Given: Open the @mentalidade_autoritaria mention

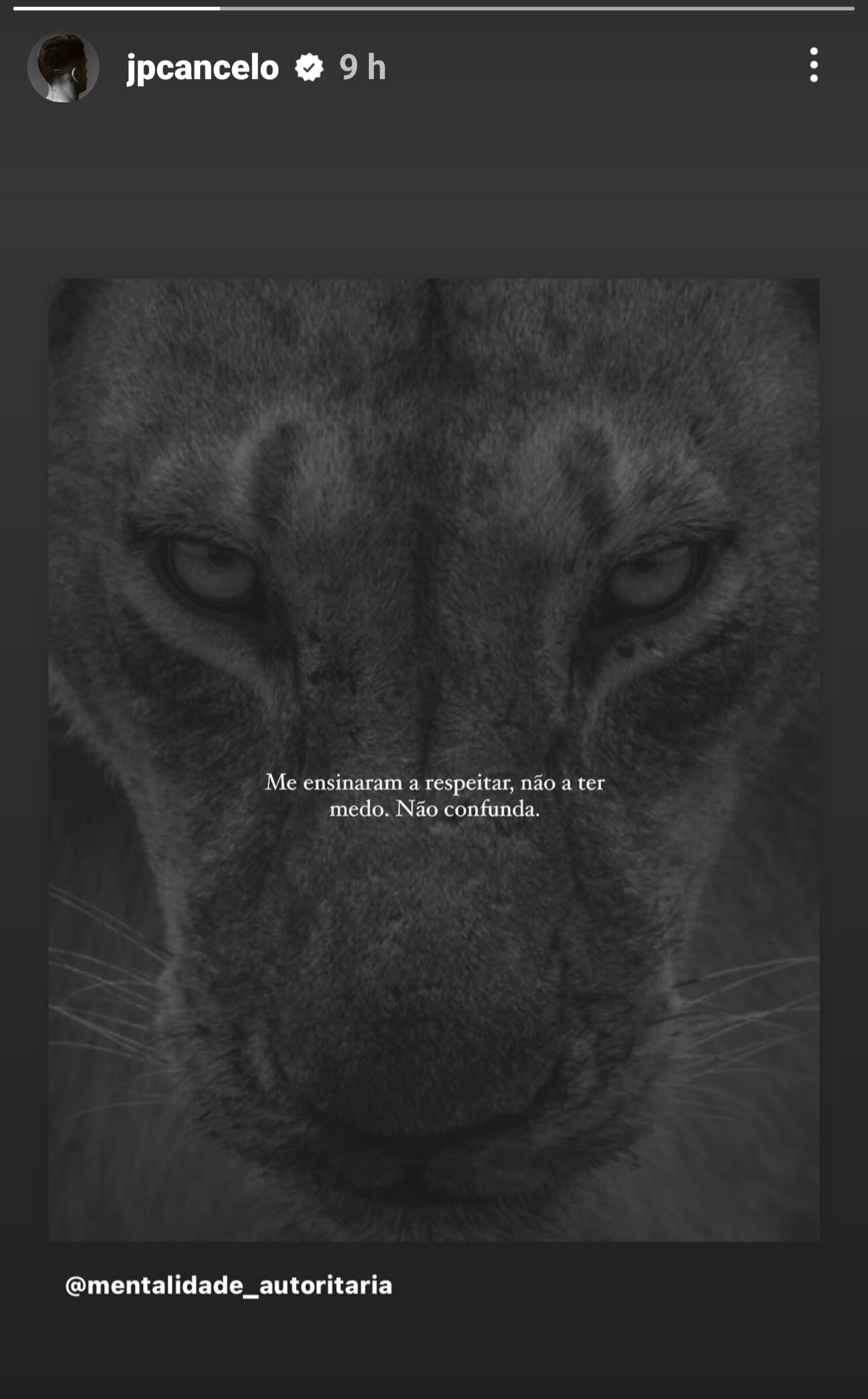Looking at the screenshot, I should [228, 1285].
